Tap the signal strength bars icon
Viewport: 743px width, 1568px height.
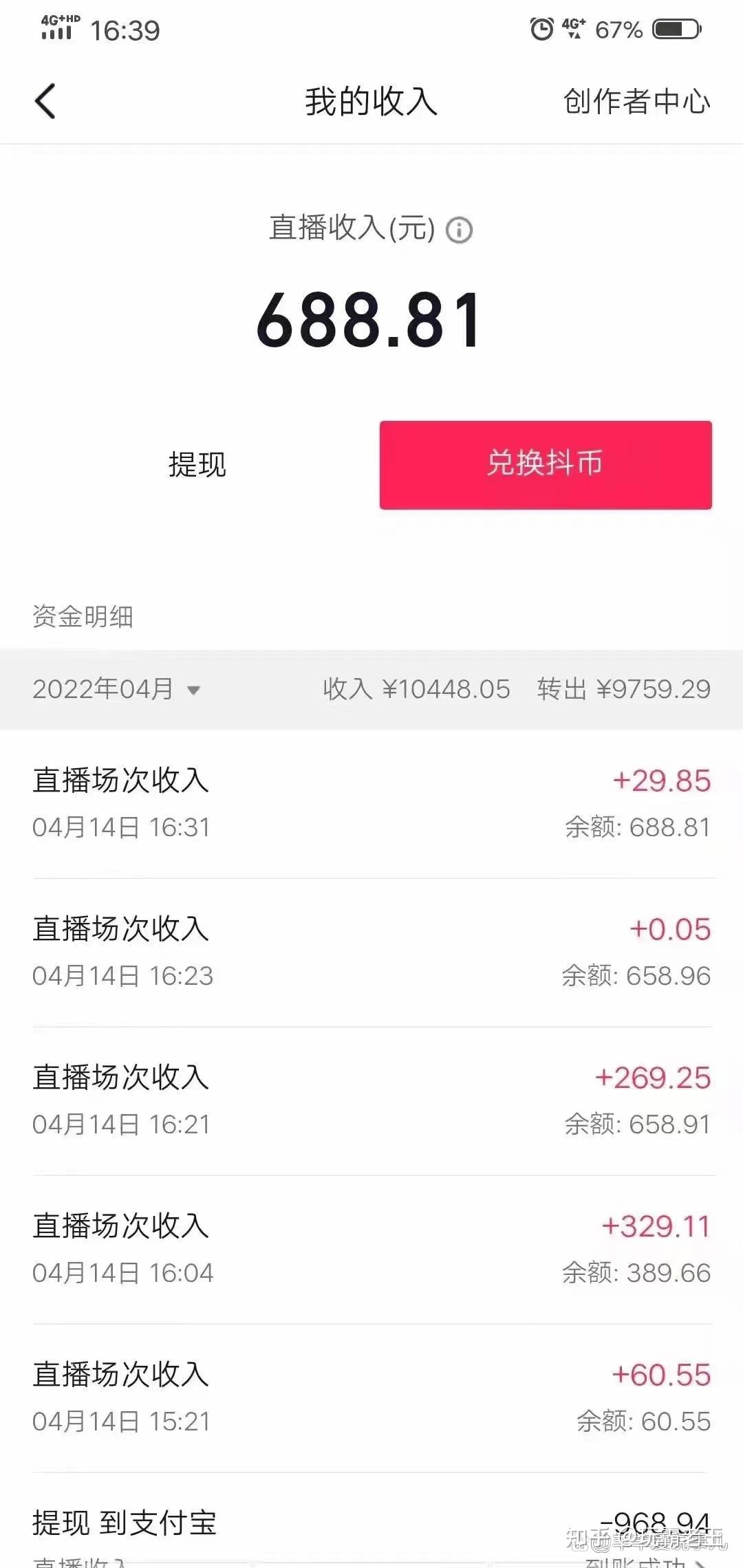pos(55,33)
